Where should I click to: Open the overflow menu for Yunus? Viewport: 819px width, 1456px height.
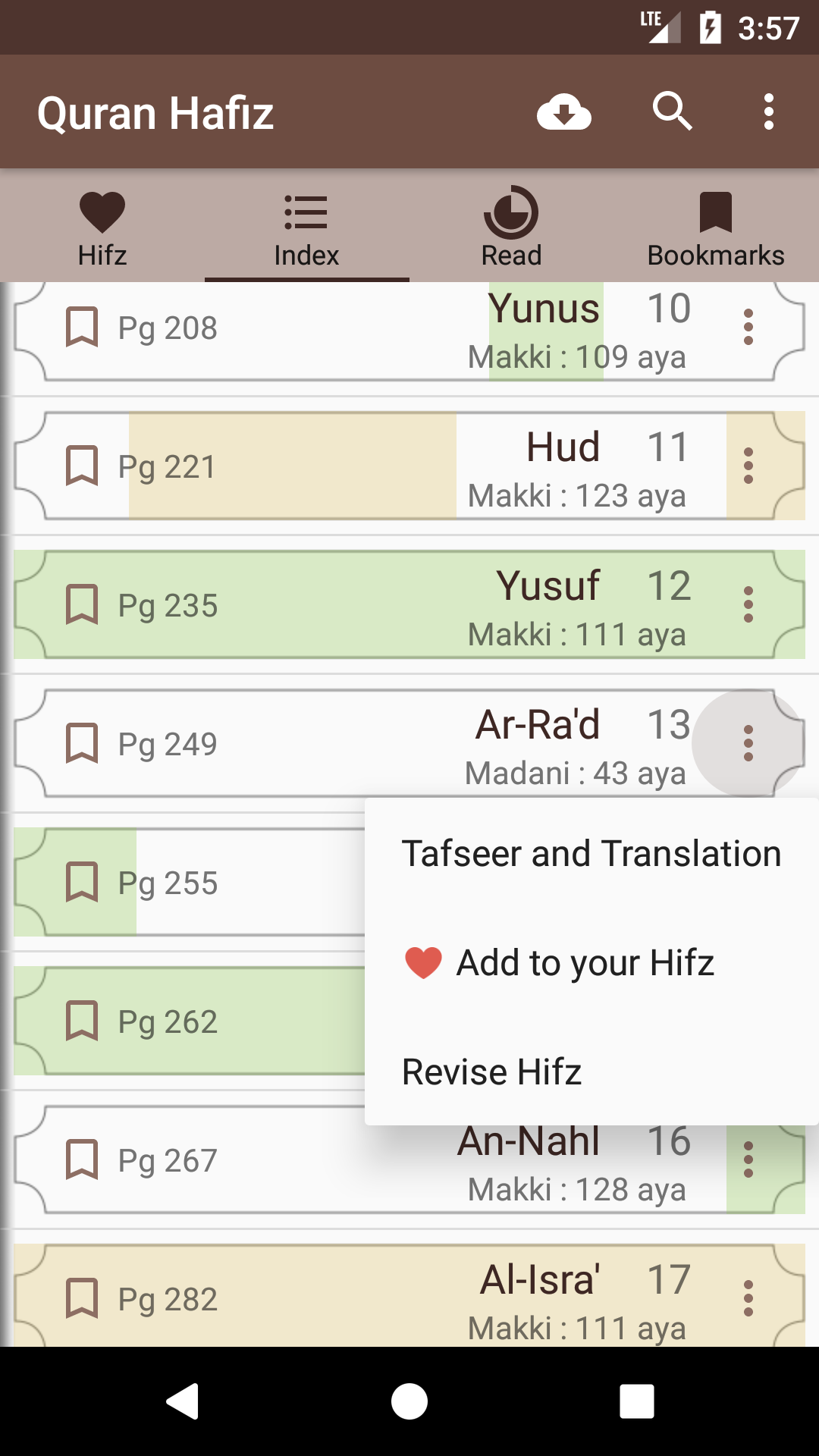click(x=749, y=328)
